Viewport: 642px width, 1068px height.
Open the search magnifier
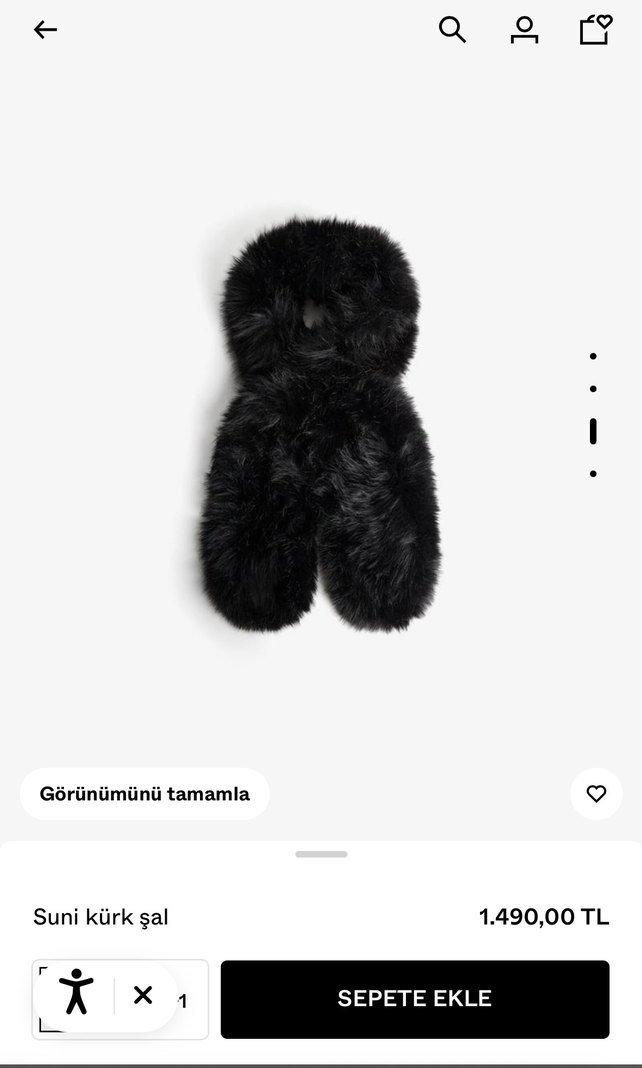[x=452, y=30]
